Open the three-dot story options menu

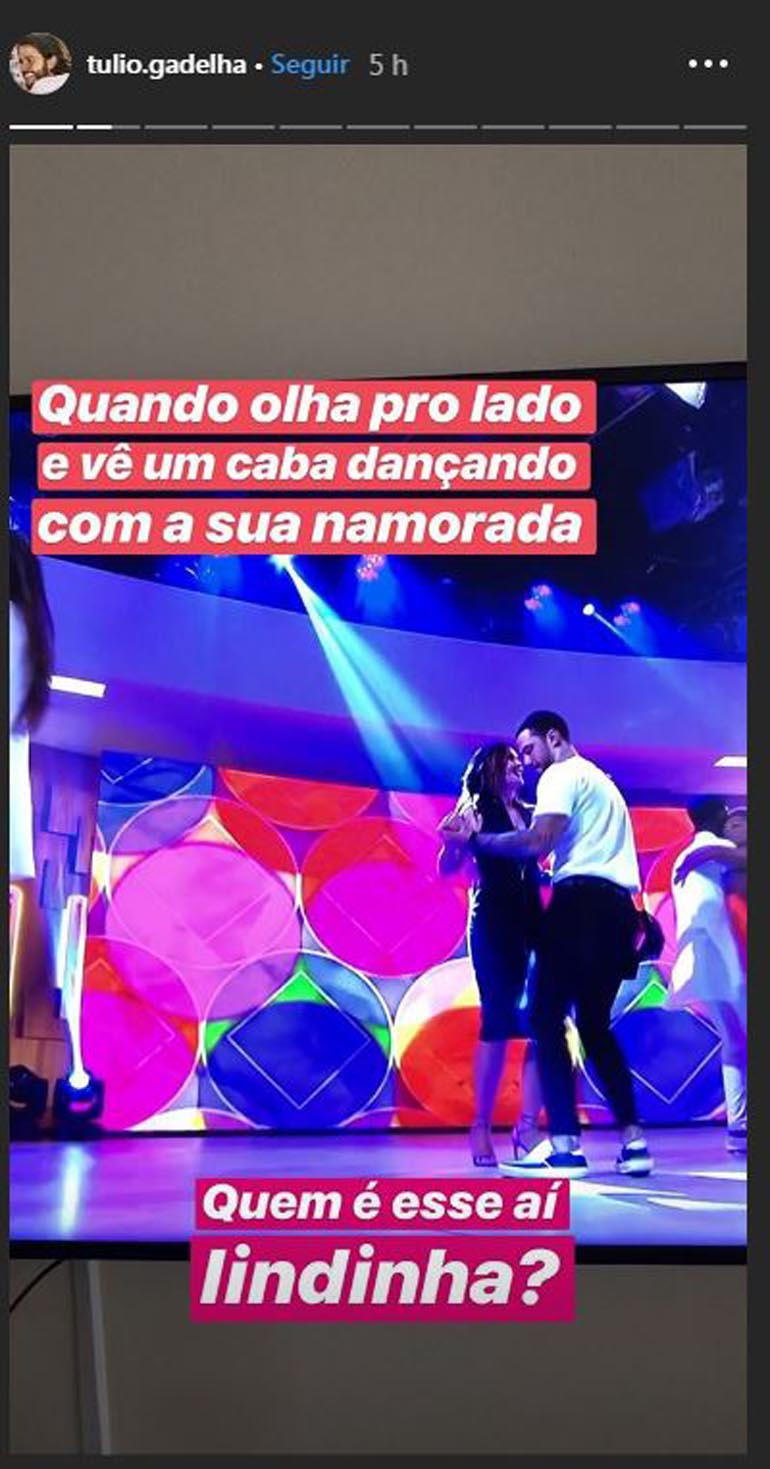[x=708, y=64]
